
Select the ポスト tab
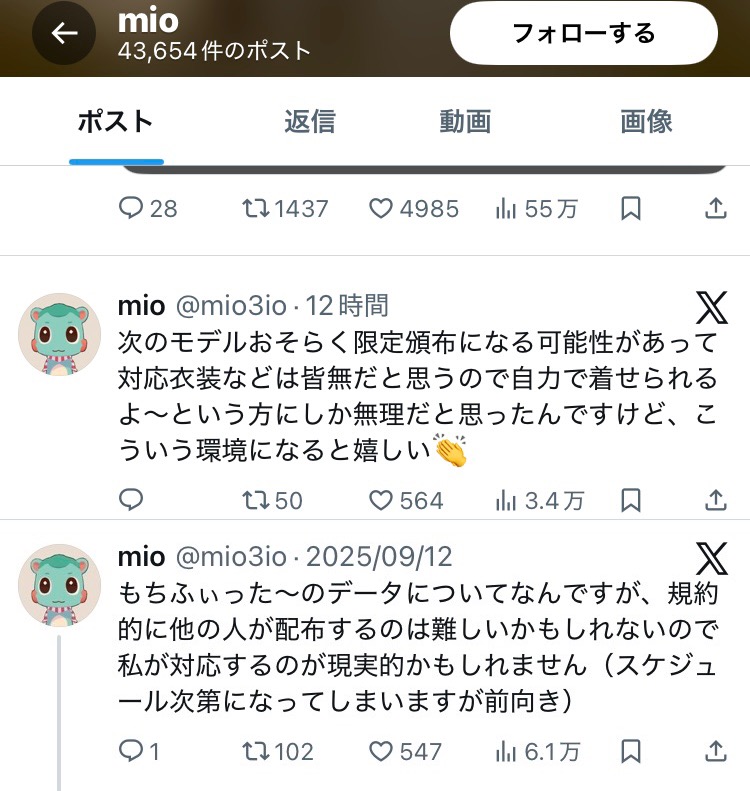tap(116, 122)
